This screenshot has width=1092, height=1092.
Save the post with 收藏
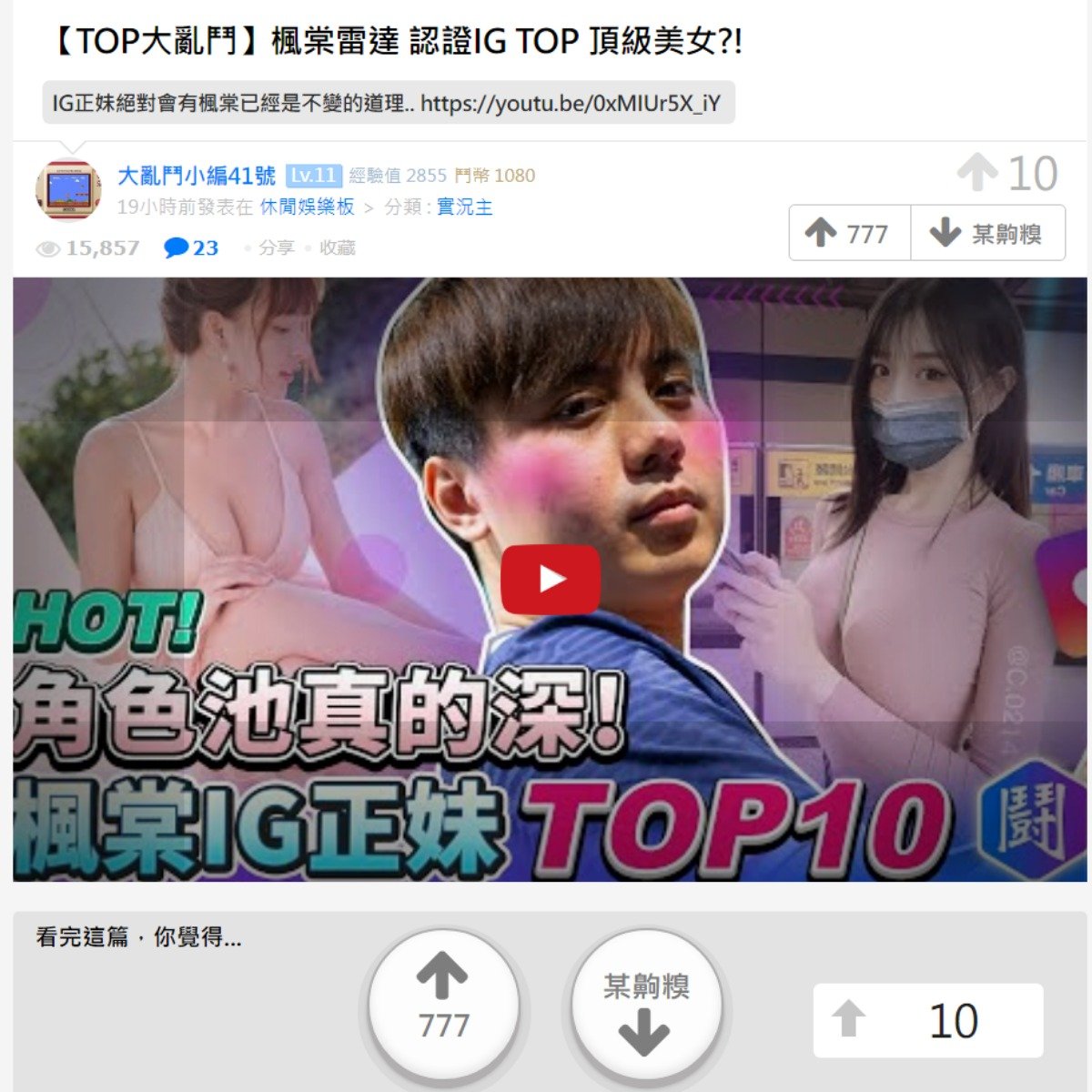point(337,248)
